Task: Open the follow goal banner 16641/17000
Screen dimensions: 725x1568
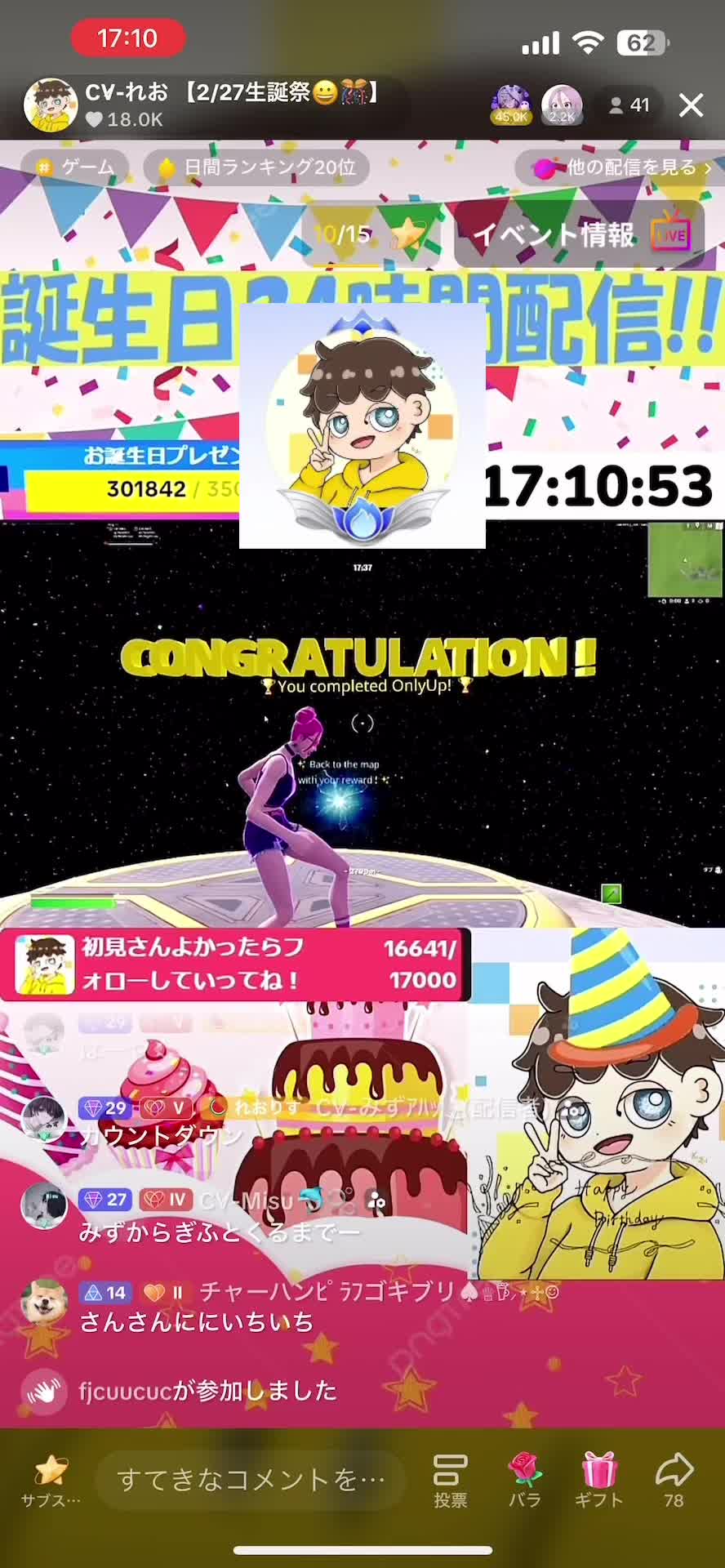Action: (x=236, y=964)
